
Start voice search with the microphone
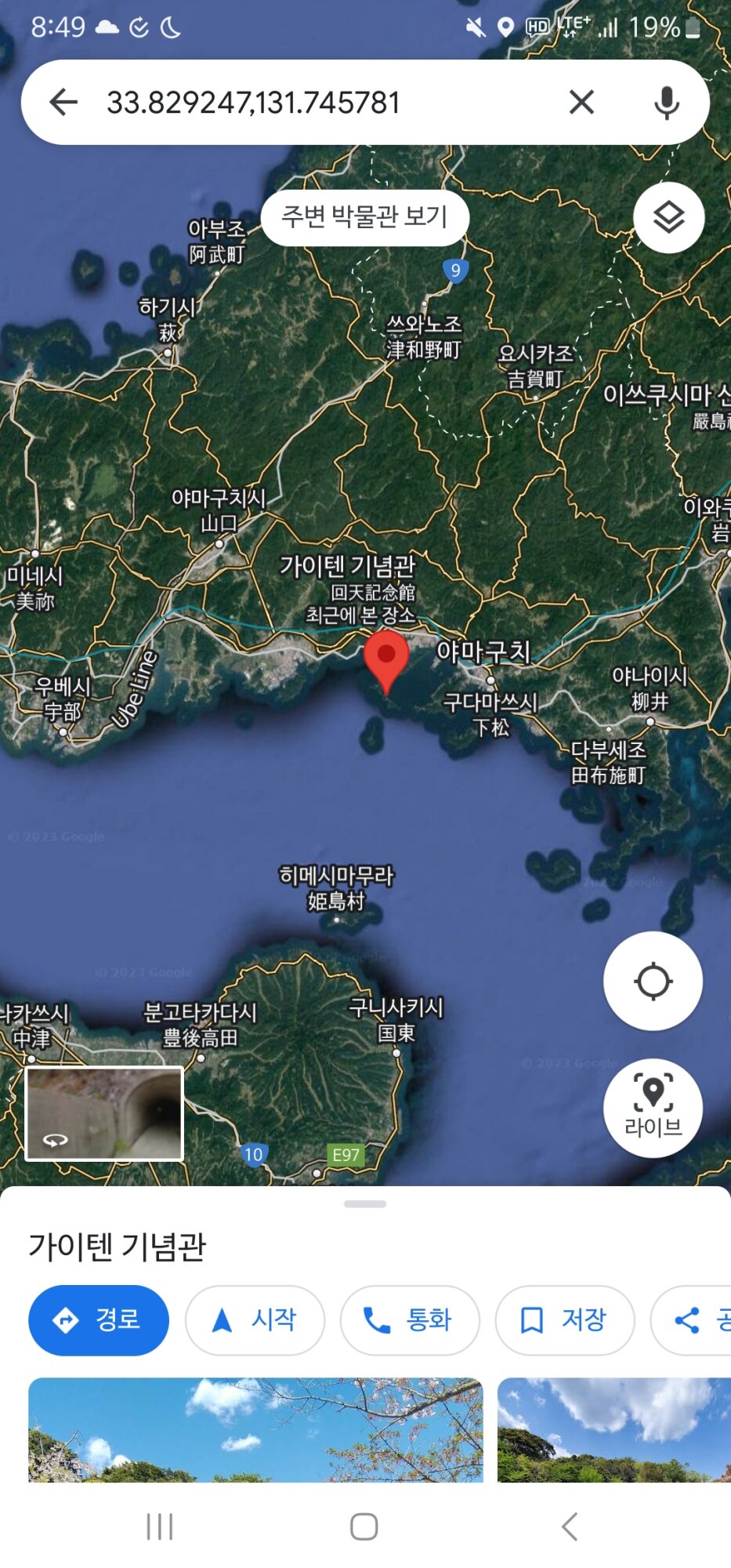coord(666,102)
